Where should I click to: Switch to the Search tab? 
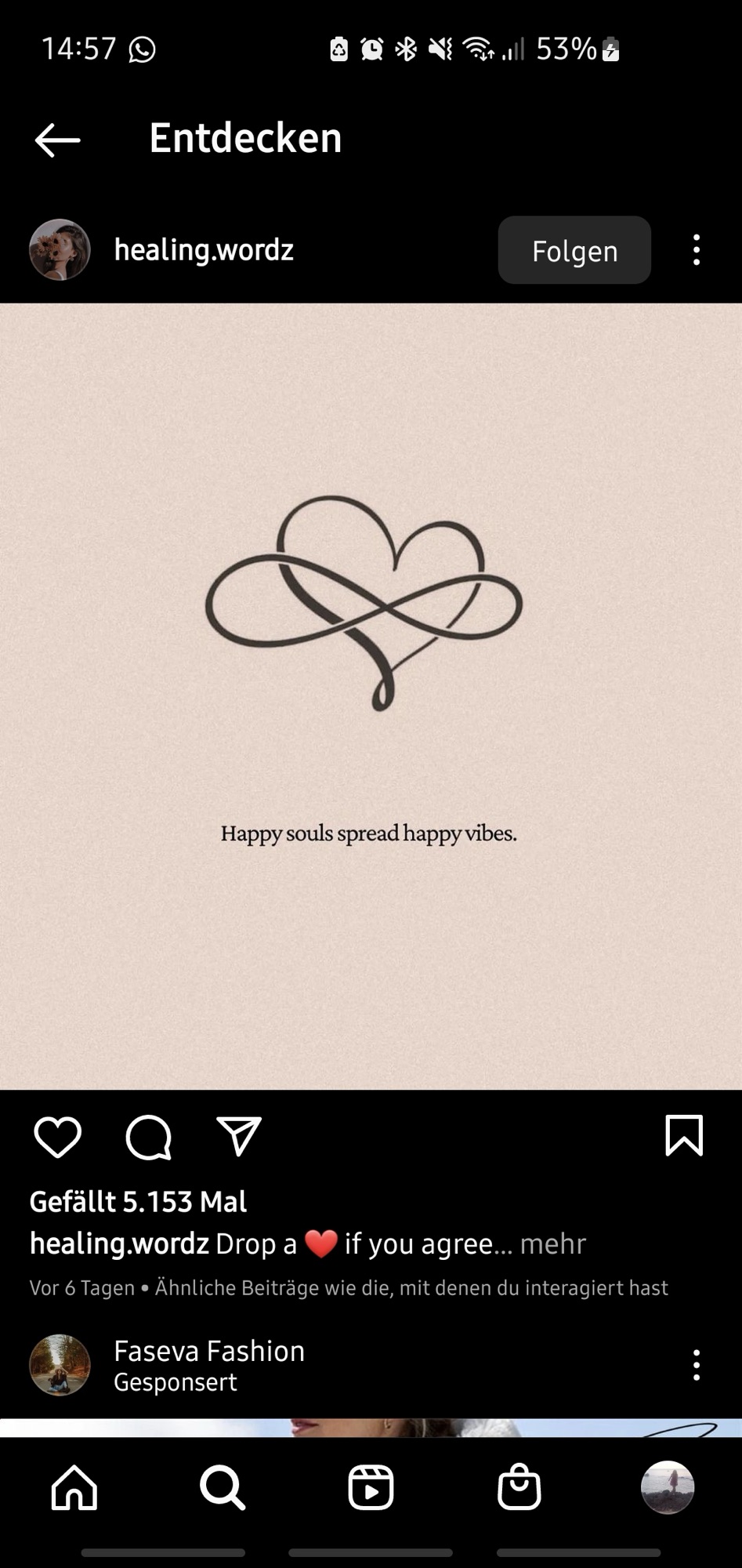tap(223, 1487)
